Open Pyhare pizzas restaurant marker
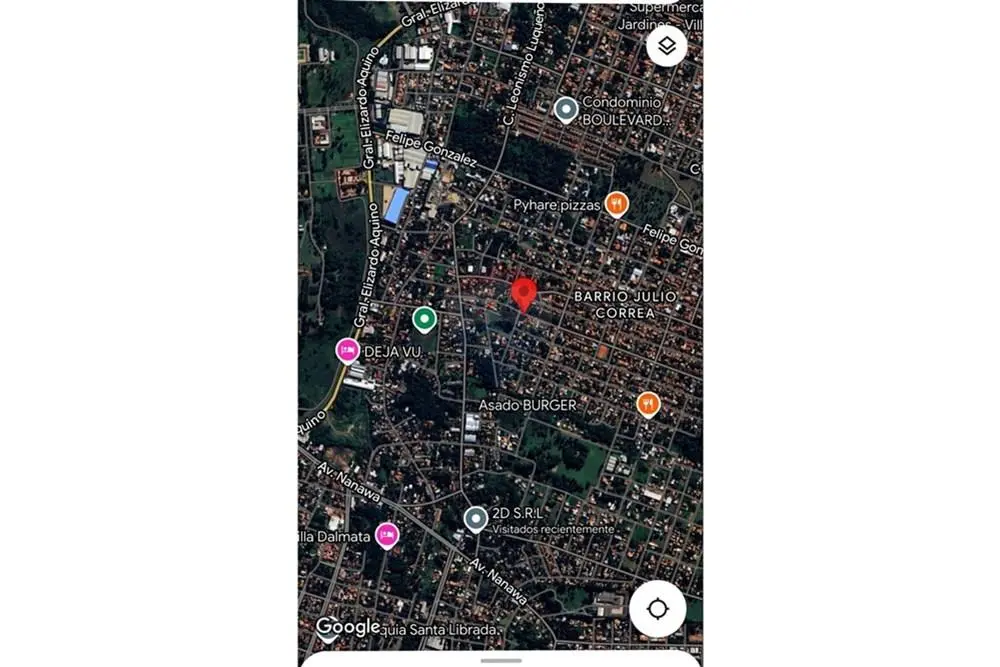The width and height of the screenshot is (1000, 667). 617,205
